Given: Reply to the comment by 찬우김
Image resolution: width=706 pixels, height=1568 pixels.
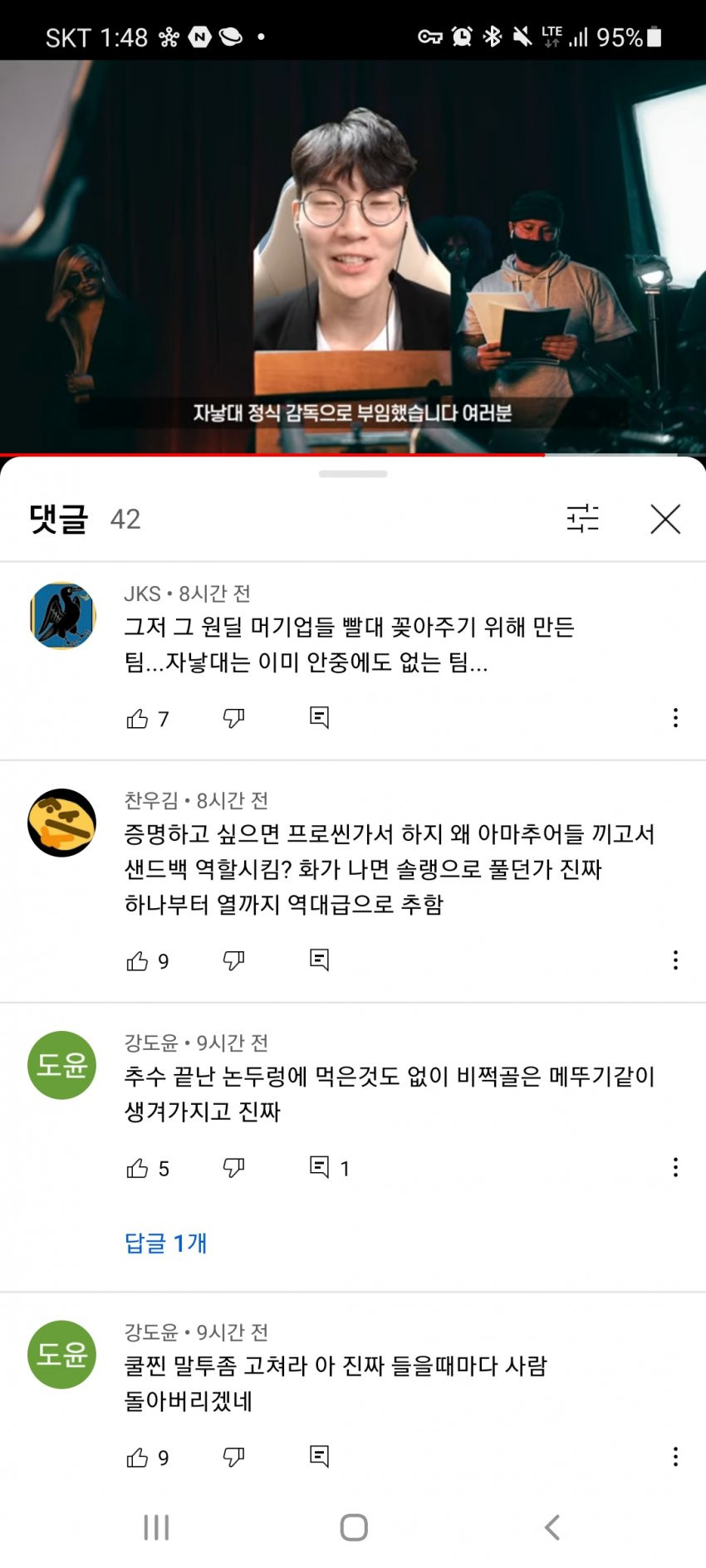Looking at the screenshot, I should [319, 960].
